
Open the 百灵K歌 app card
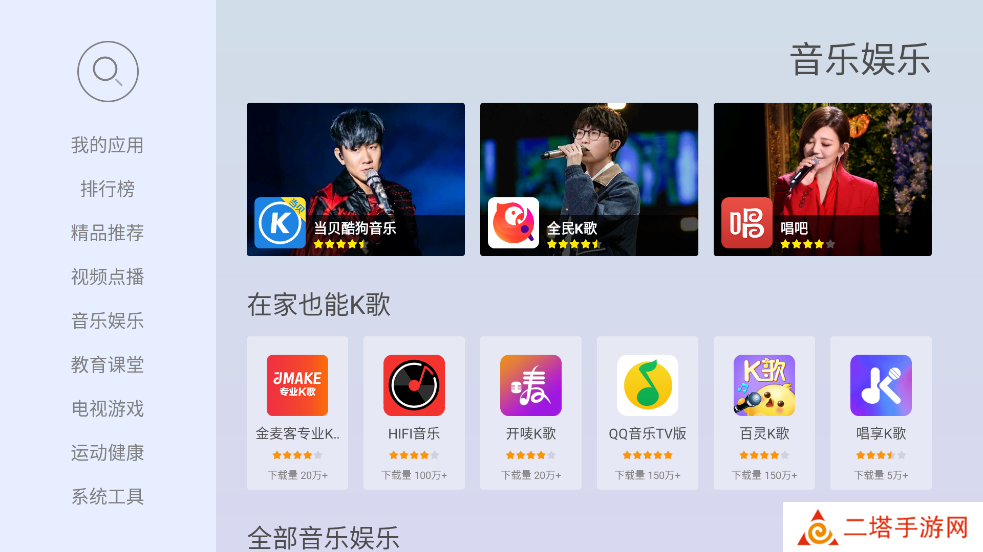pyautogui.click(x=764, y=412)
